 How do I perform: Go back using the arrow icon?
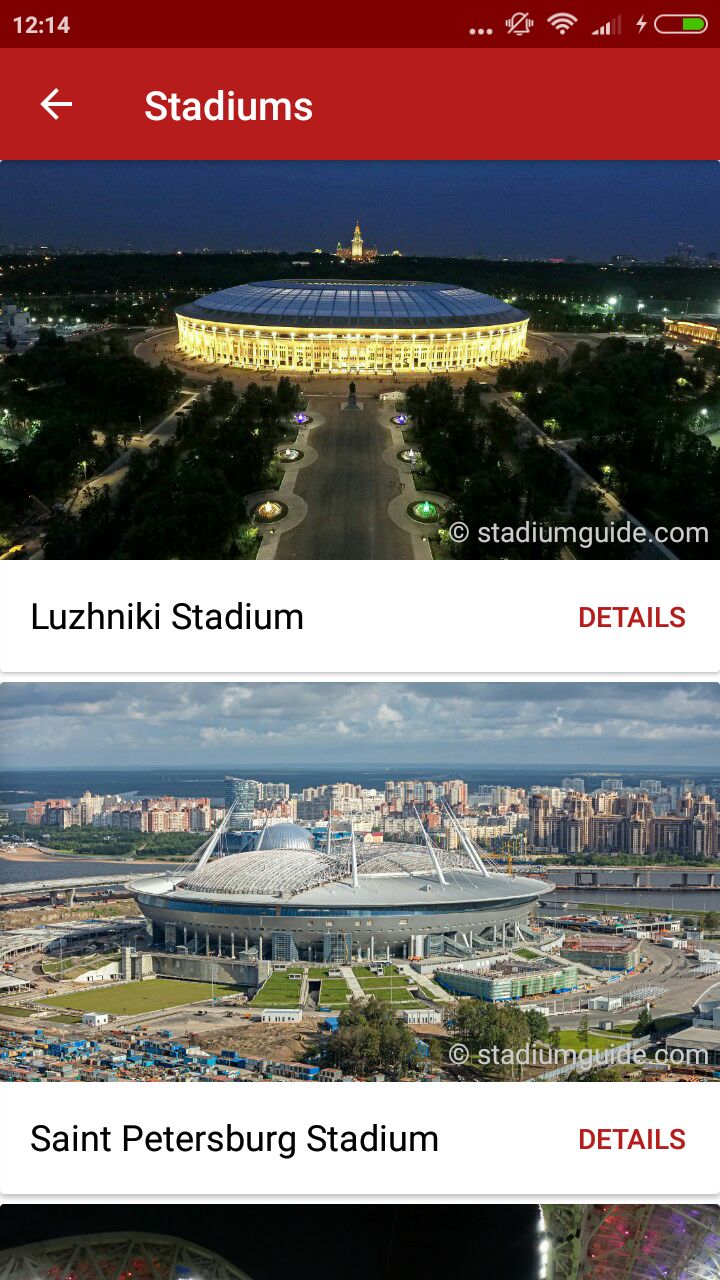pos(56,104)
